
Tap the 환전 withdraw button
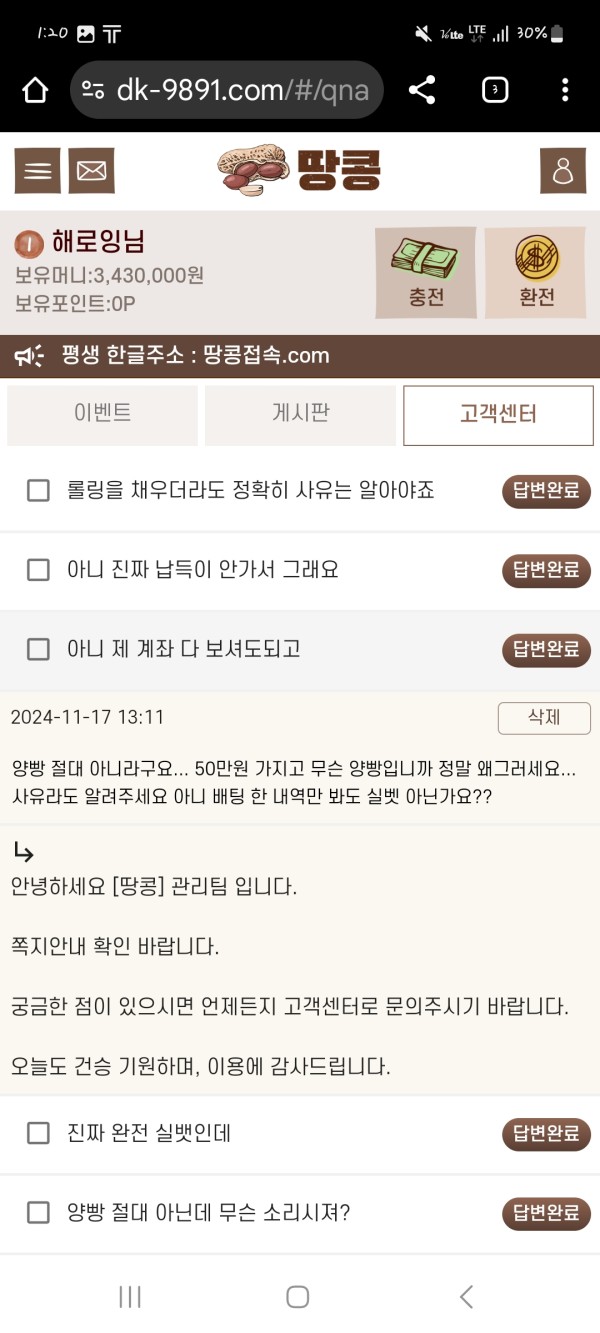click(536, 272)
